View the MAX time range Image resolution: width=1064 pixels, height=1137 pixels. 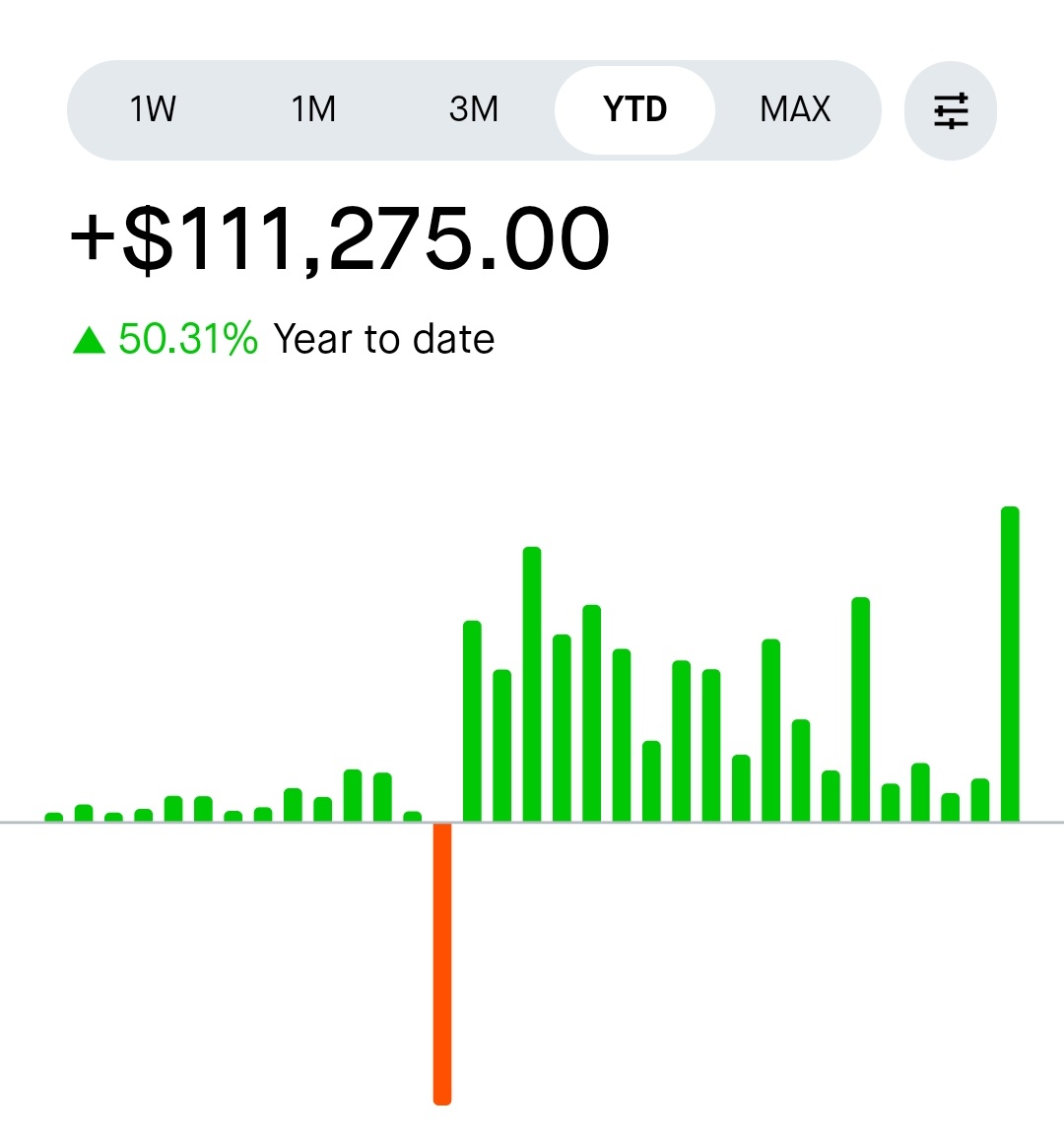pyautogui.click(x=795, y=109)
